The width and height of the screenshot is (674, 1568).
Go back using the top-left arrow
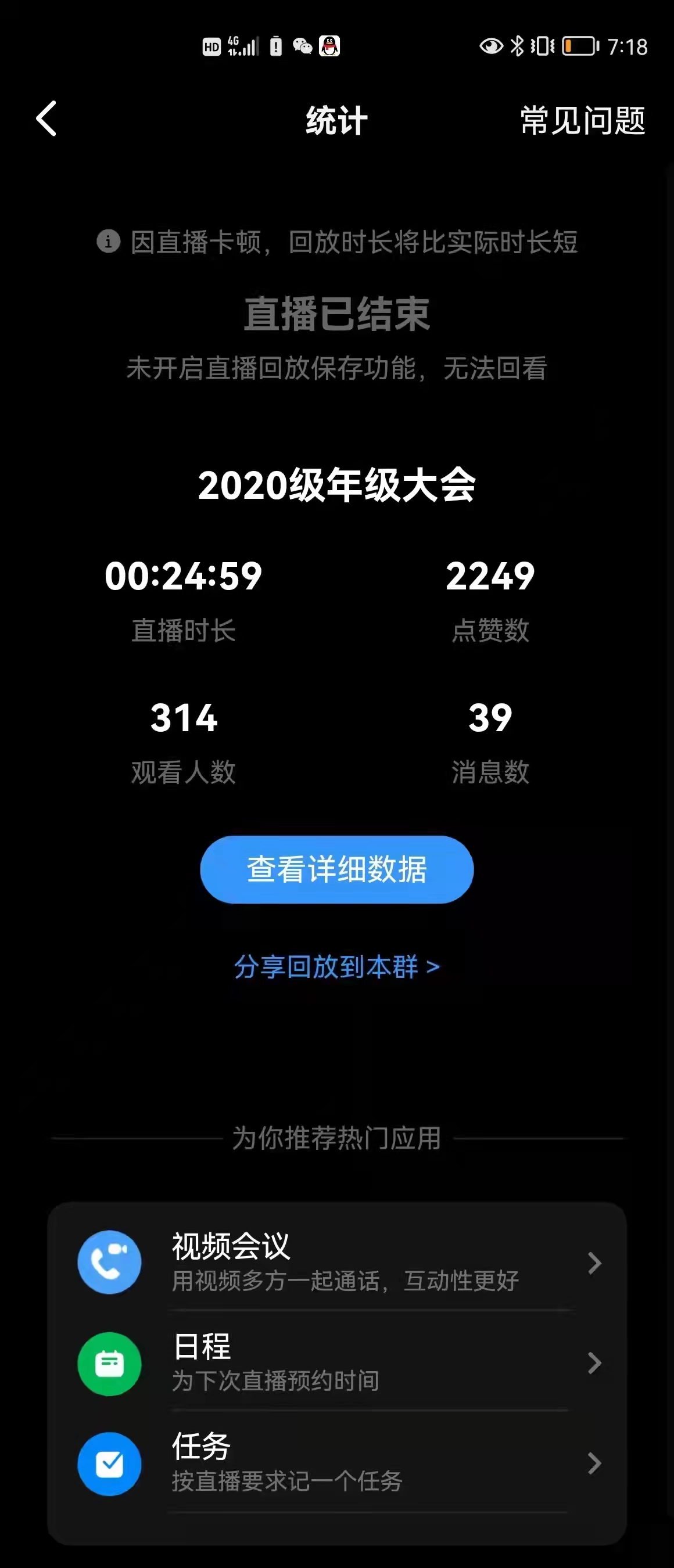(x=46, y=118)
